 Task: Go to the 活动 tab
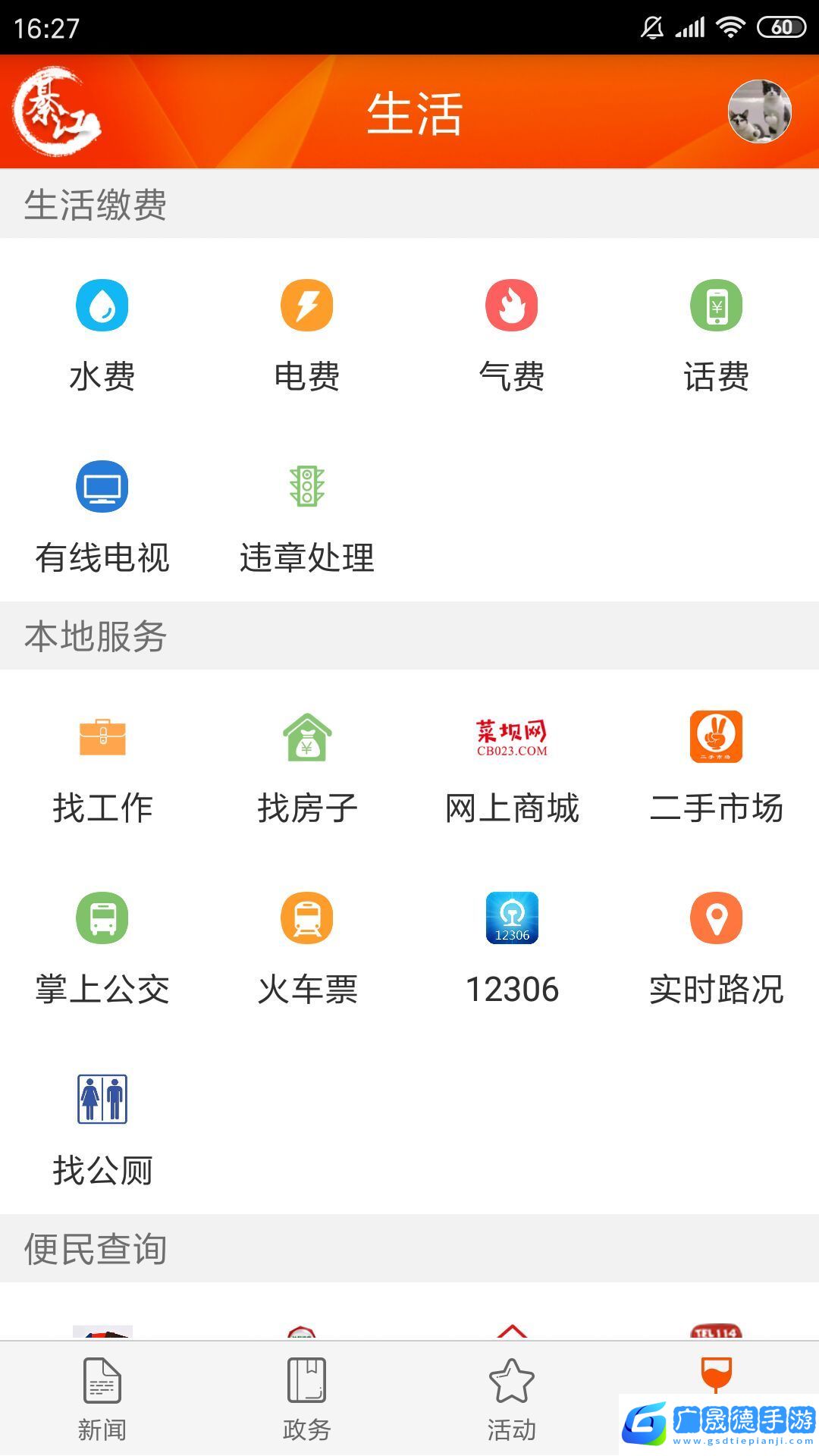[x=512, y=1400]
